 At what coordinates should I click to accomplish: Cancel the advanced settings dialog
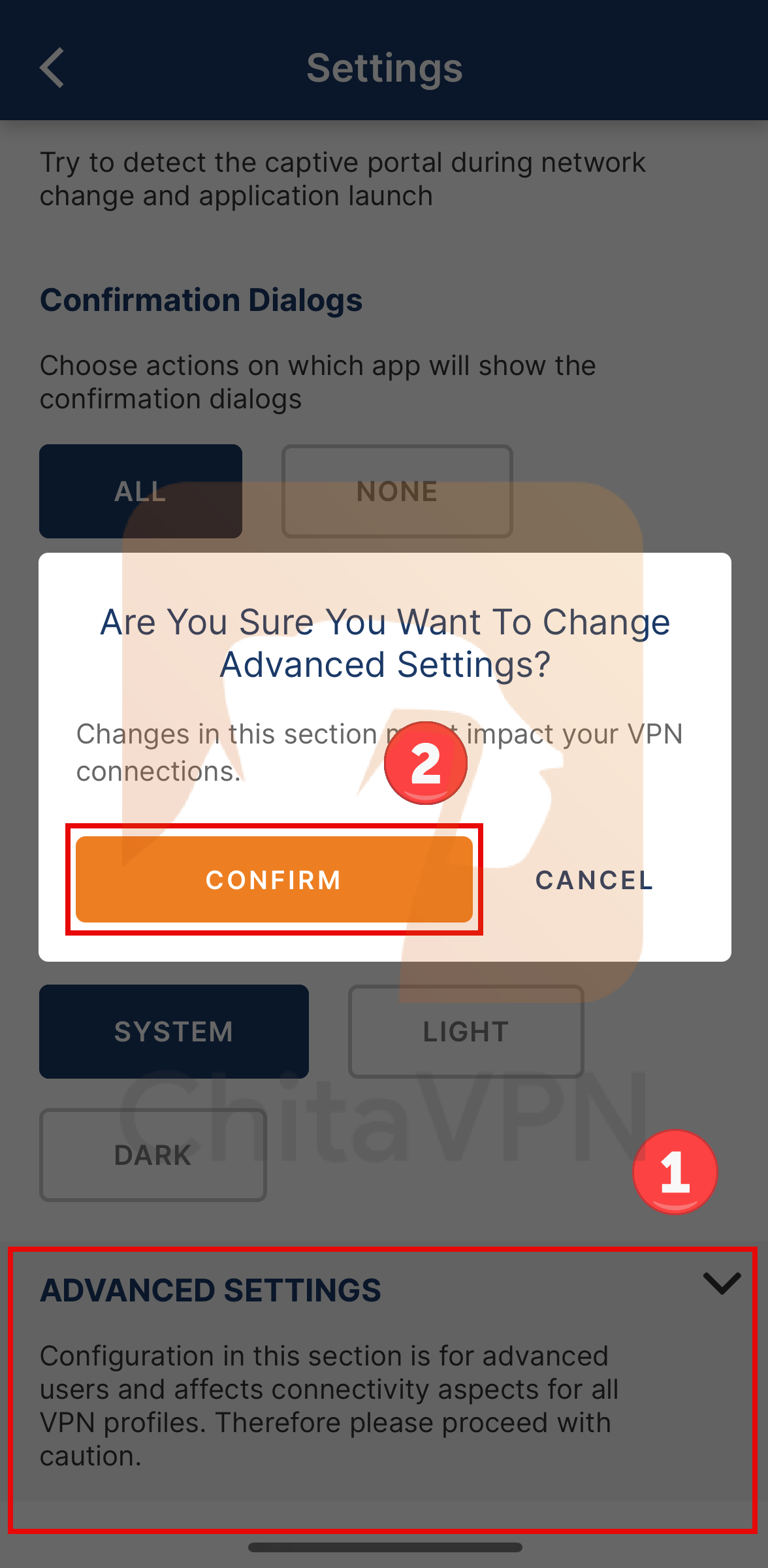pos(594,880)
